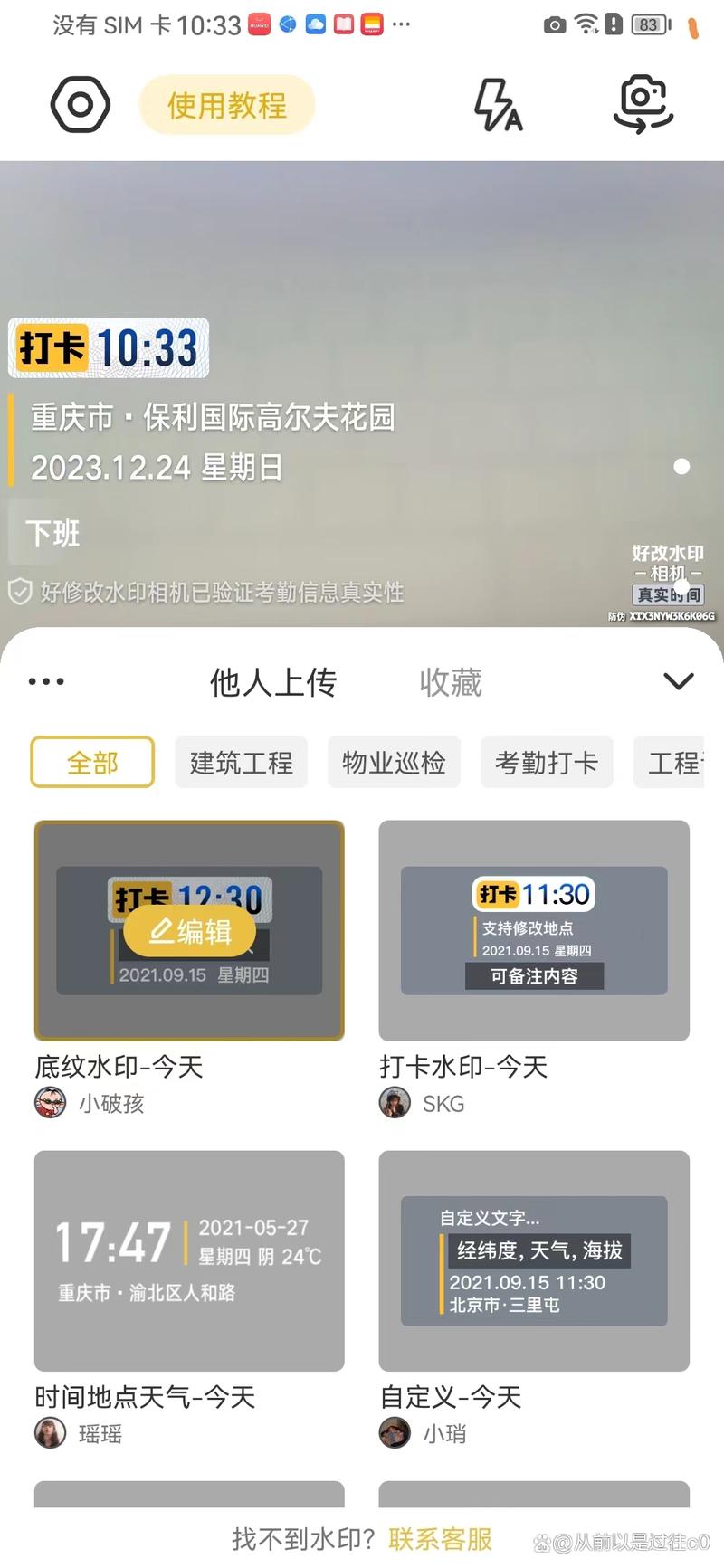Screen dimensions: 724x1568
Task: Select the 物业巡检 filter chip
Action: click(x=394, y=763)
